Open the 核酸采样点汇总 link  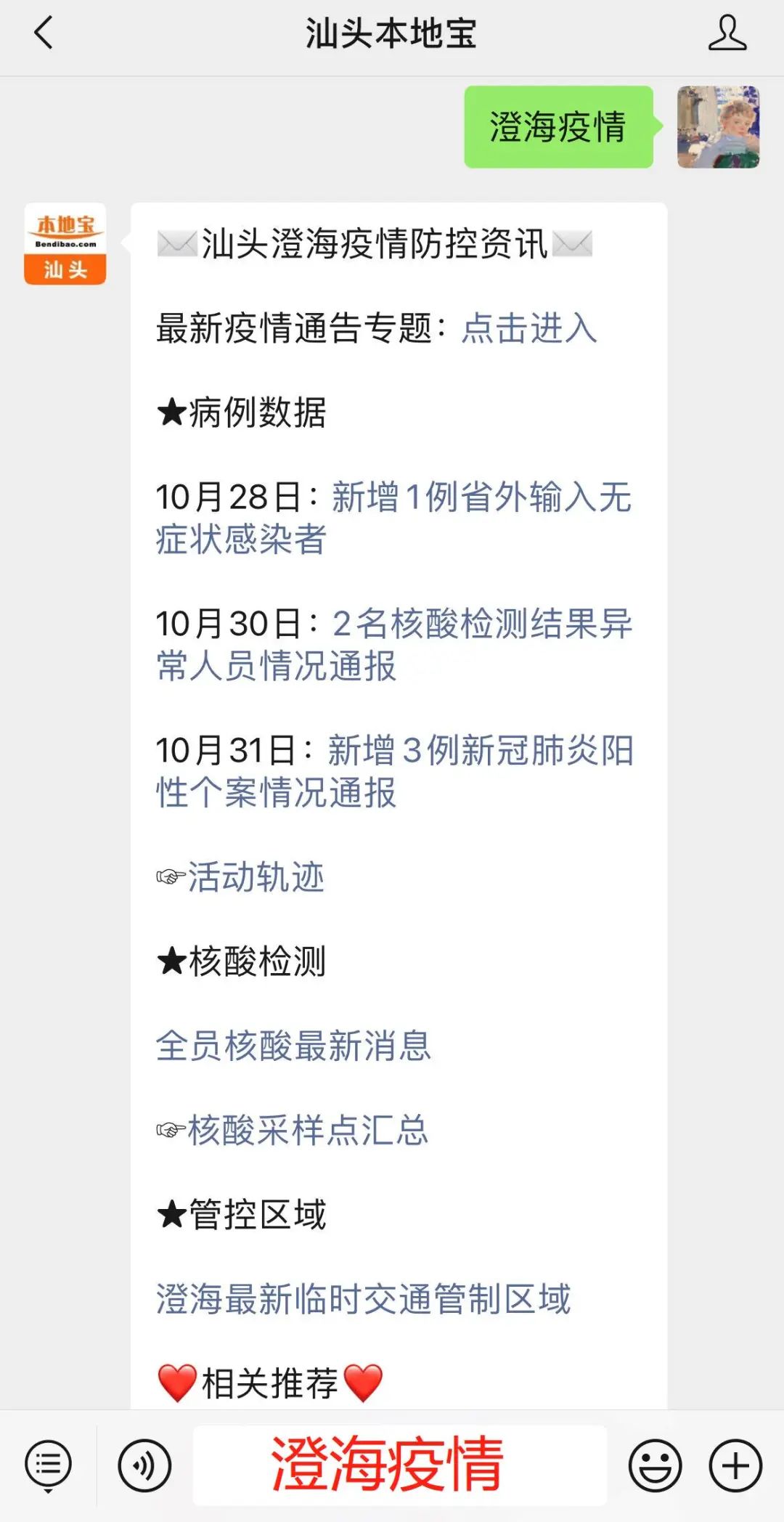click(x=308, y=1130)
